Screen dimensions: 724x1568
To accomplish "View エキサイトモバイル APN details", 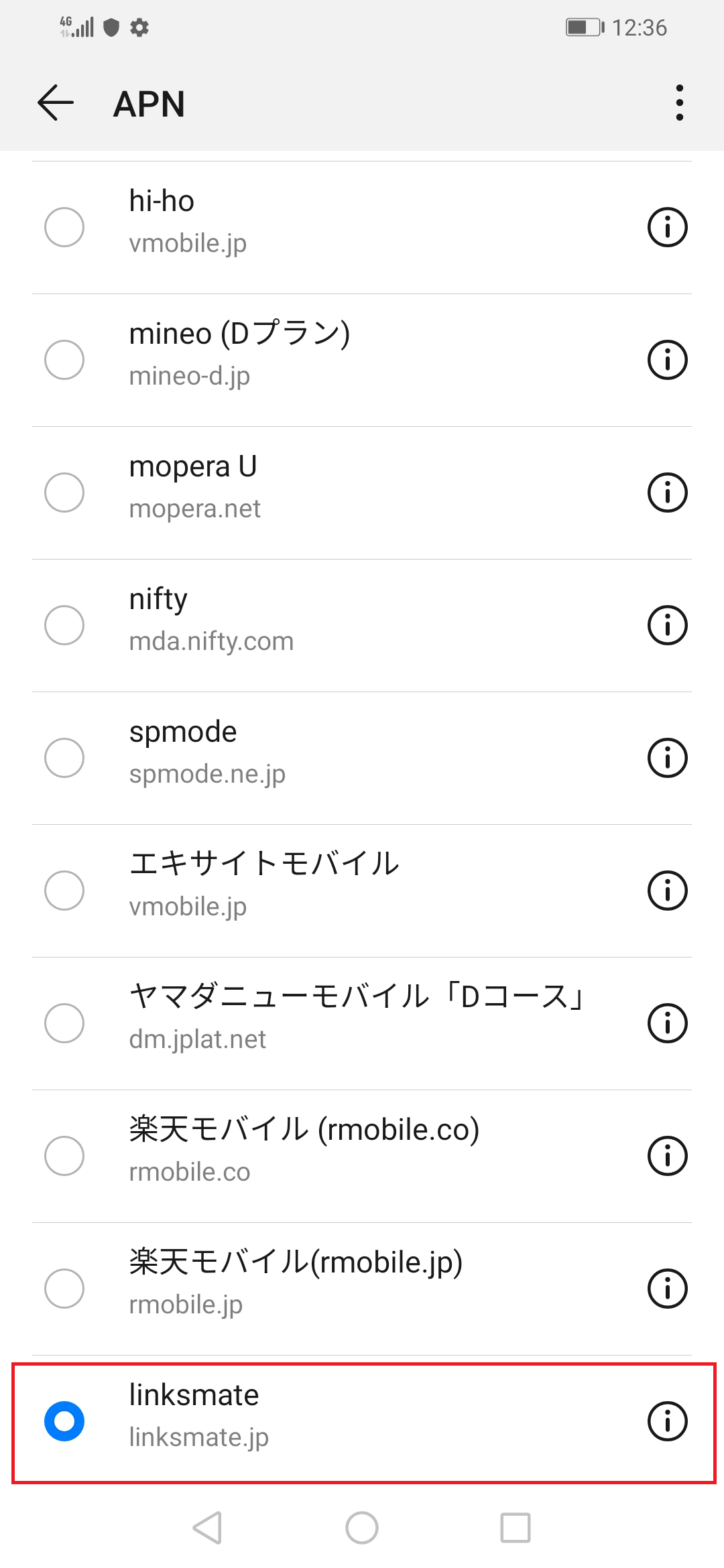I will tap(668, 890).
